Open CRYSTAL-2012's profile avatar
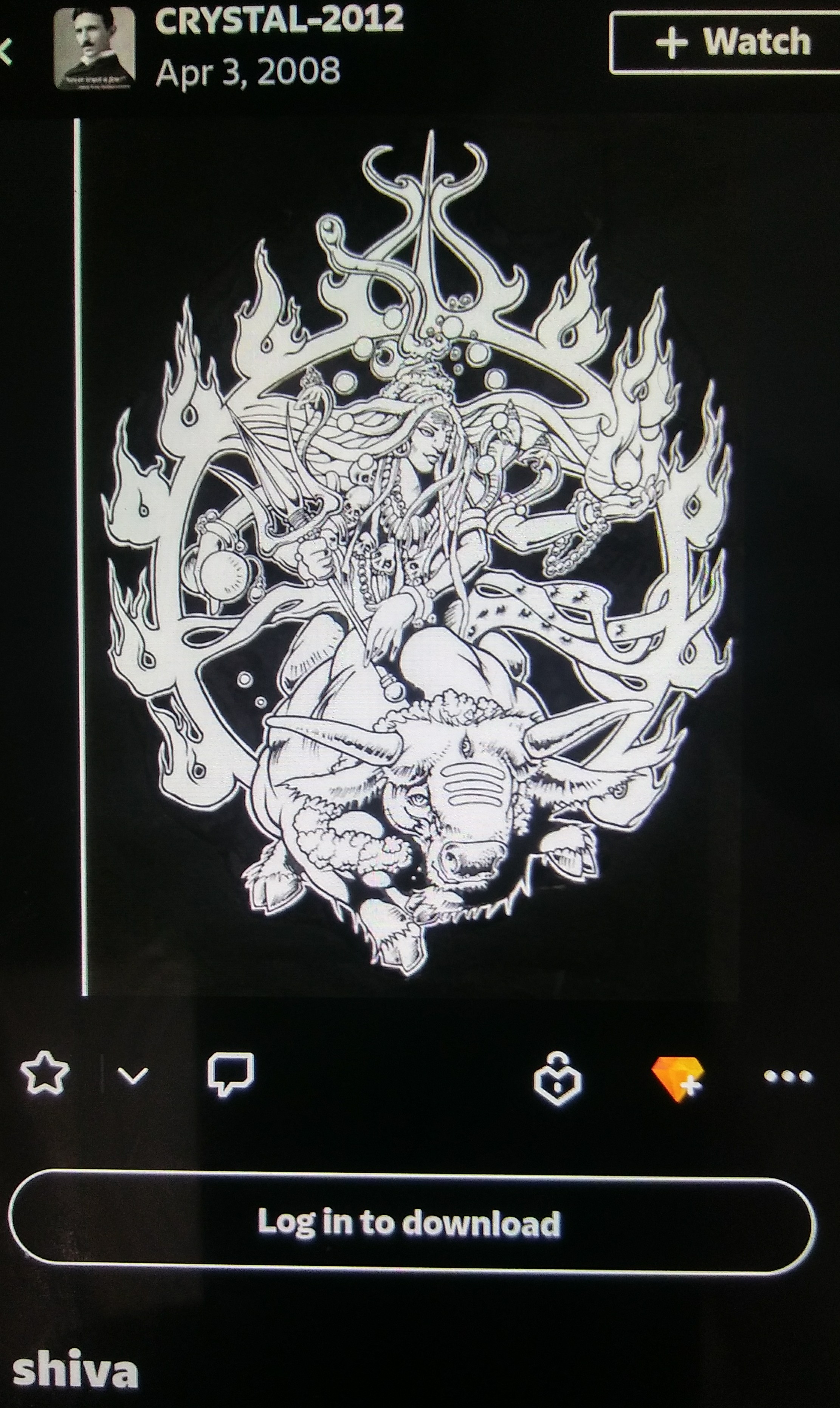The image size is (840, 1408). [94, 49]
